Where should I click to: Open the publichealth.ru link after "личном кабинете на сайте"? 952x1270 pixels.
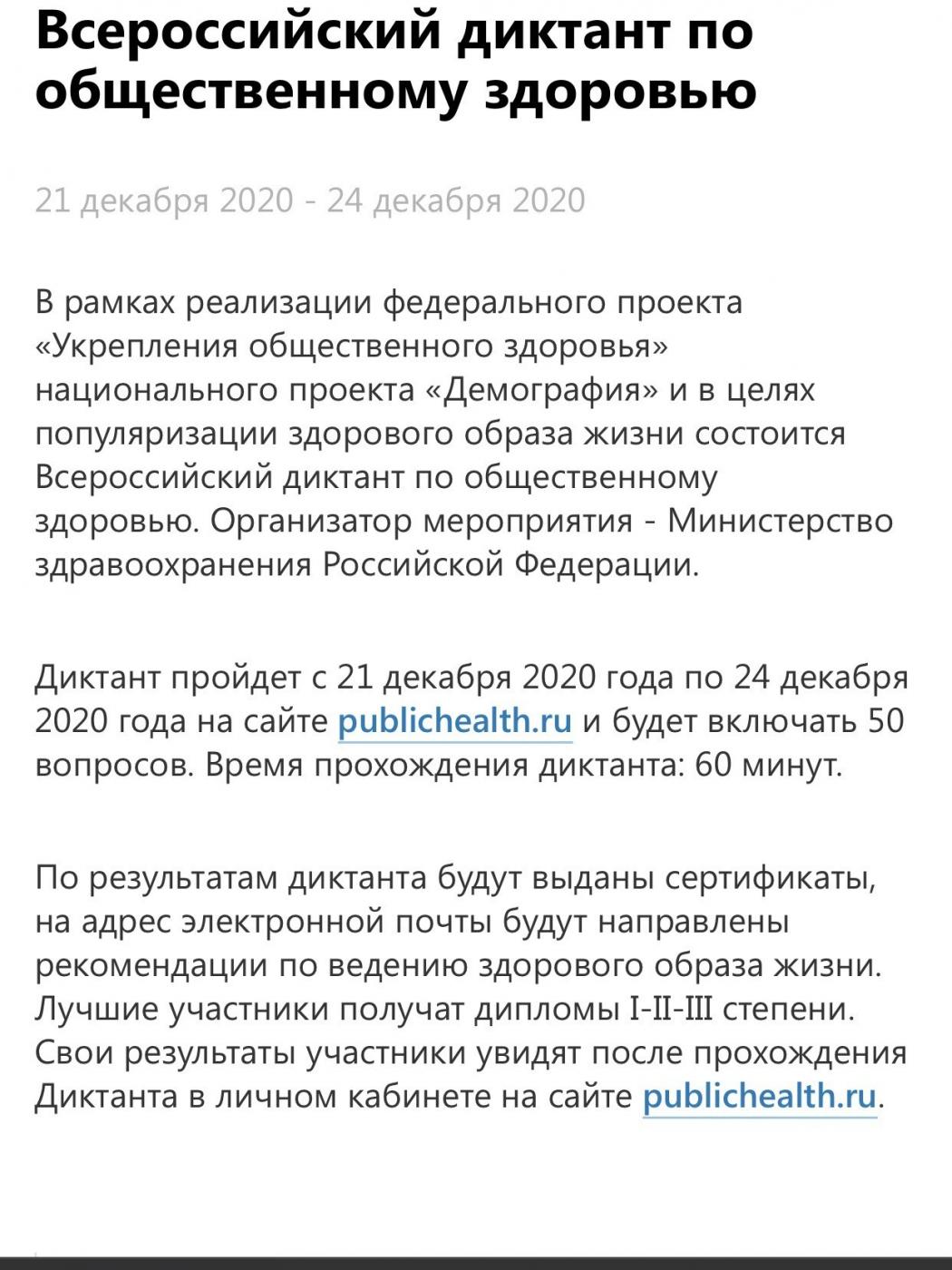[x=759, y=1097]
